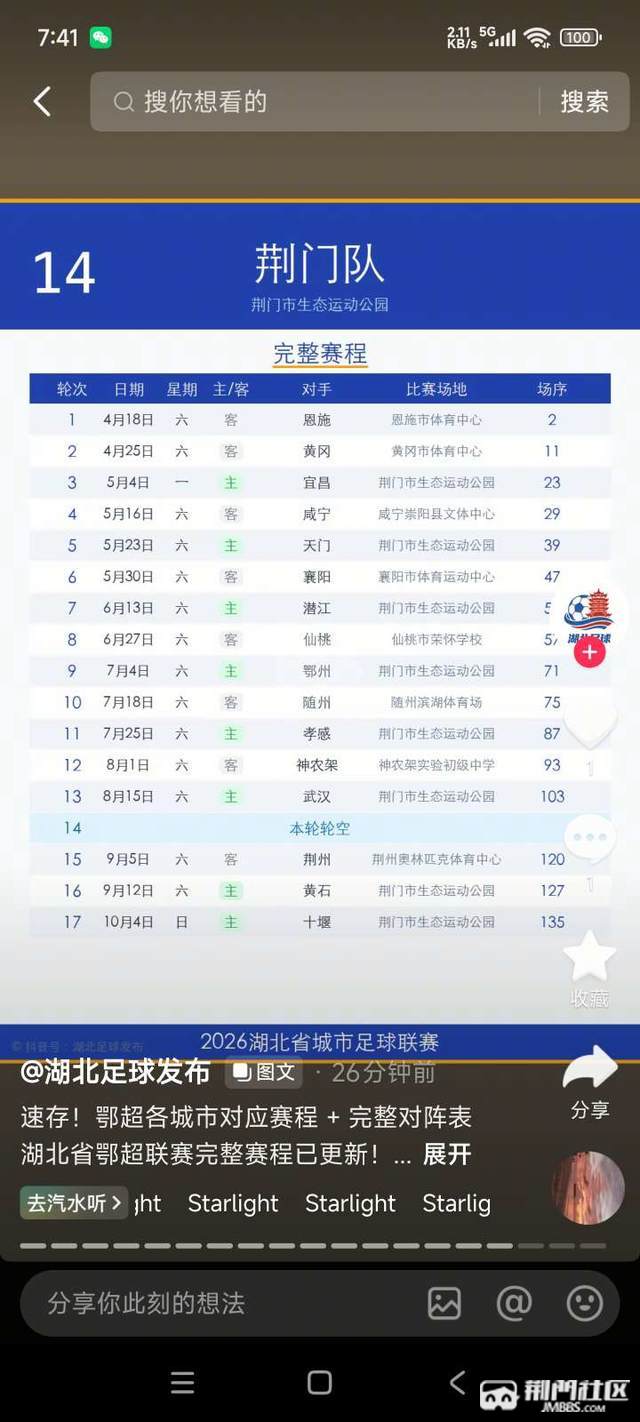
Task: Open the 图文 label tag
Action: pyautogui.click(x=264, y=1072)
